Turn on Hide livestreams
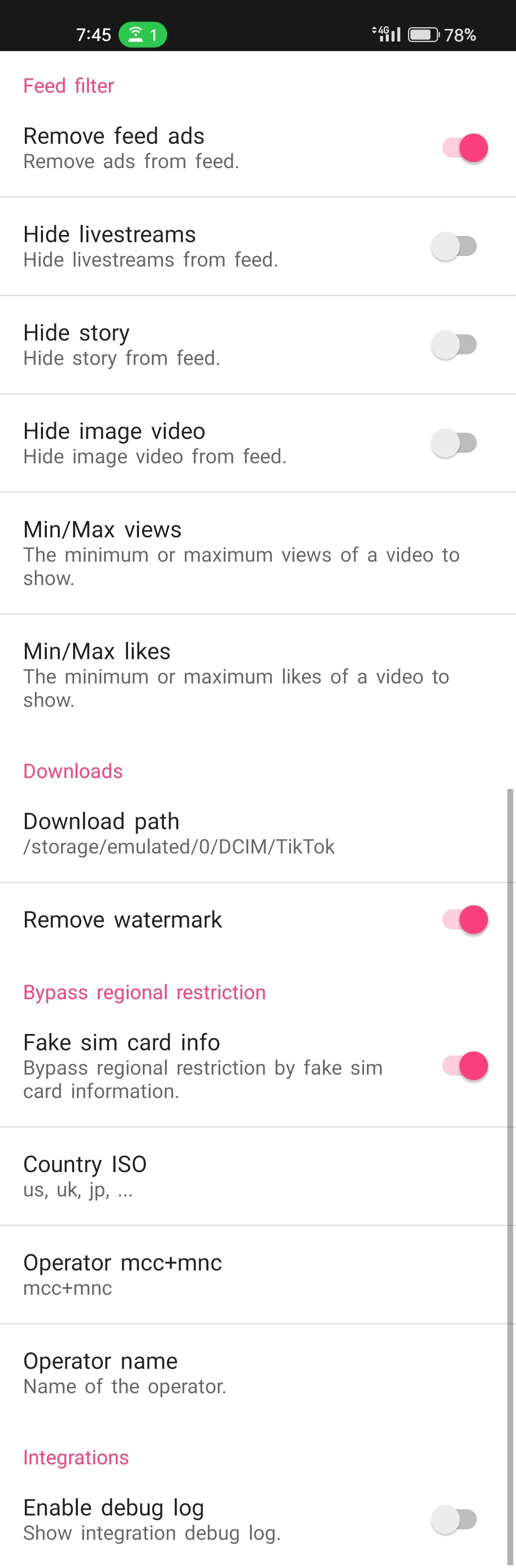The image size is (516, 1568). pos(454,246)
